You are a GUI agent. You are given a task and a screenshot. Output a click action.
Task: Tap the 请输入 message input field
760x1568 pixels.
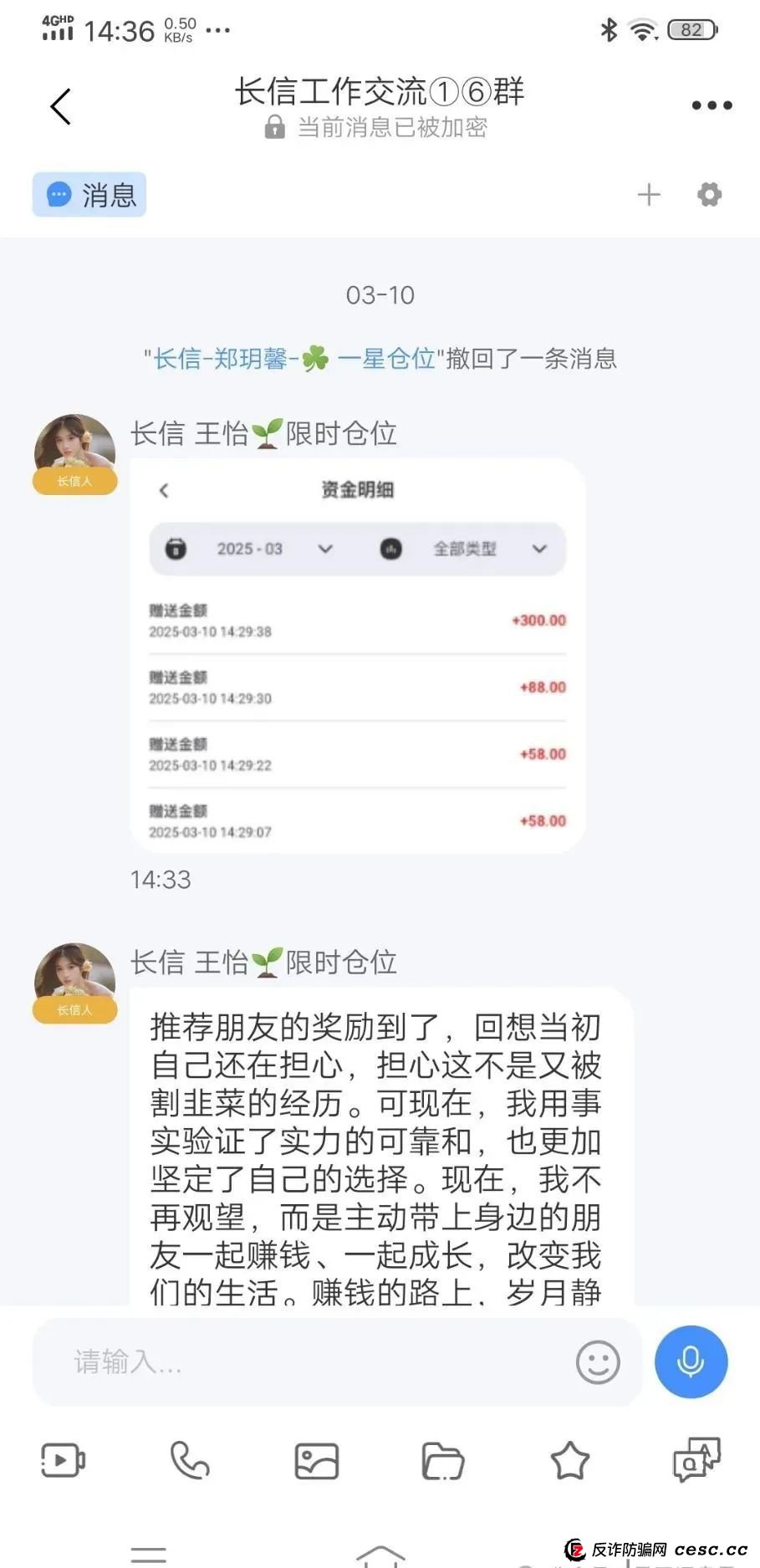pyautogui.click(x=251, y=1361)
